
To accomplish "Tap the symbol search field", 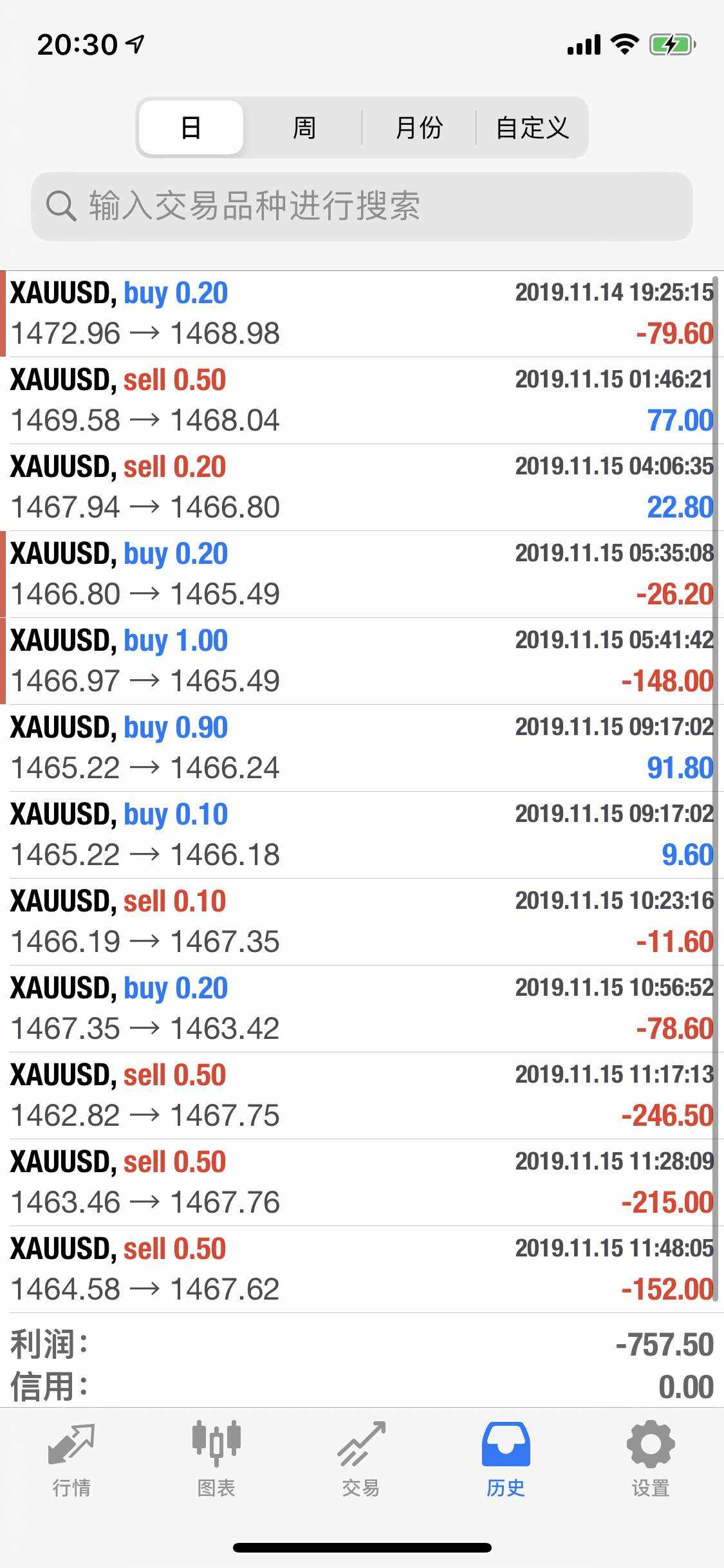I will (362, 206).
